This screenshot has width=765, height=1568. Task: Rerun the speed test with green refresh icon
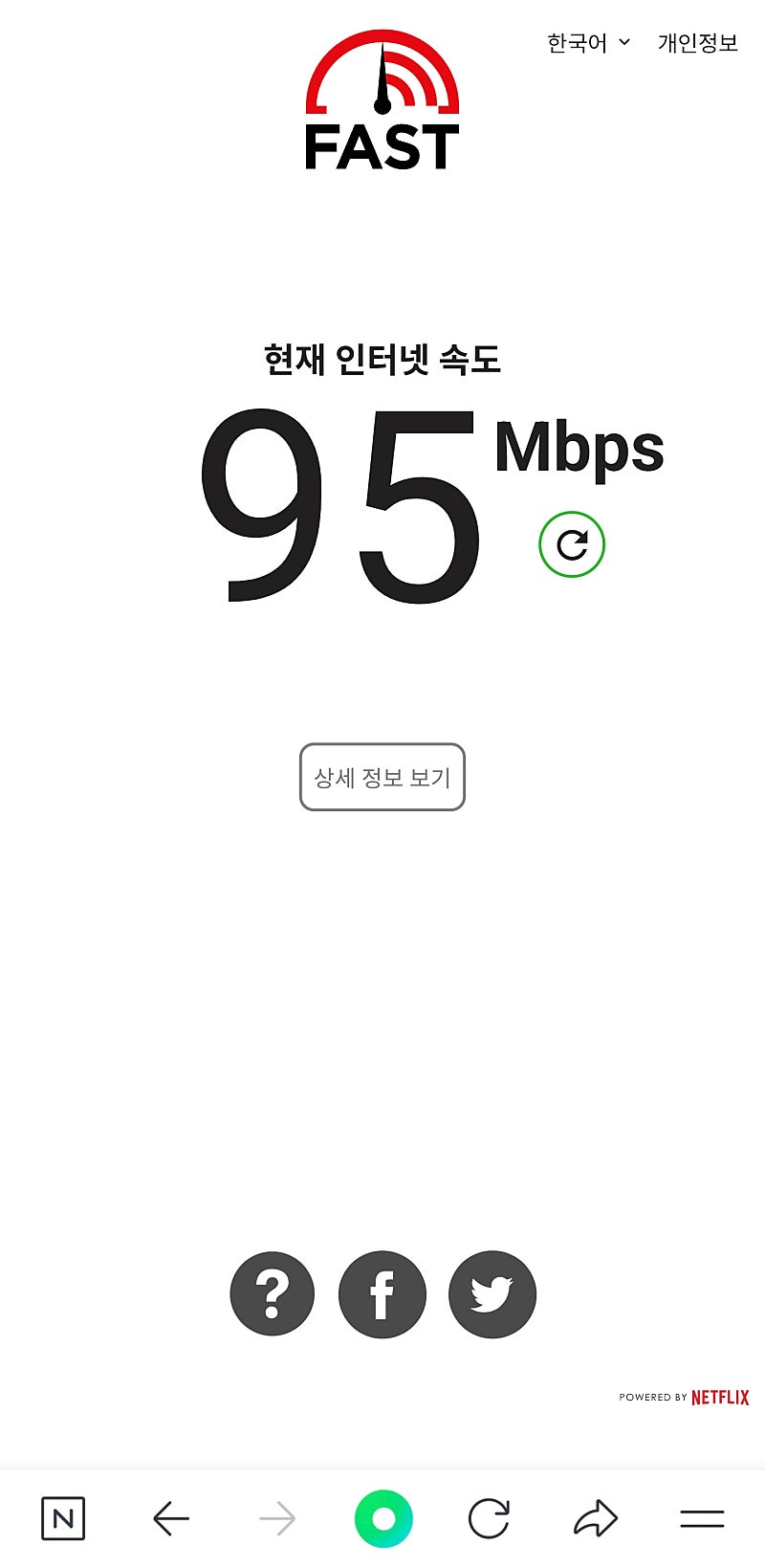572,544
